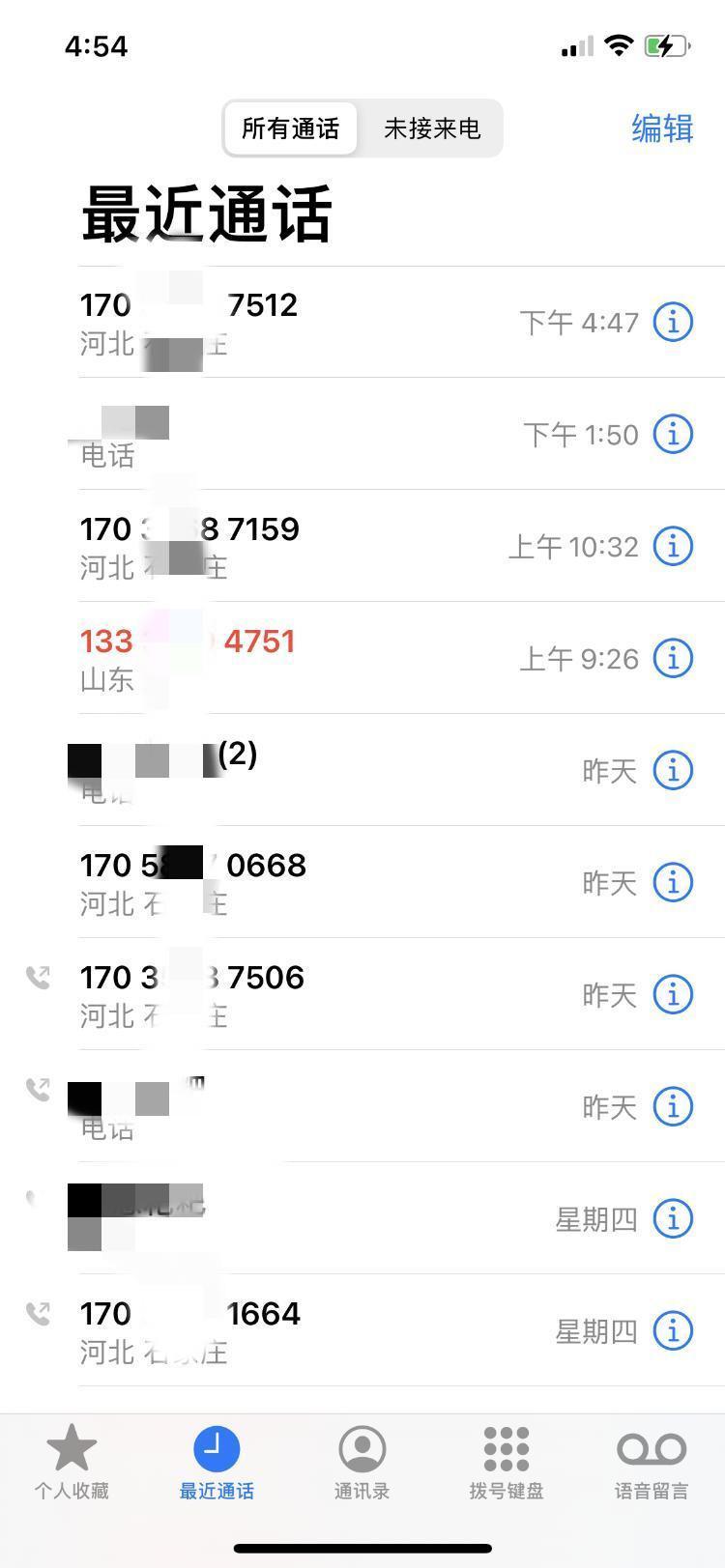The height and width of the screenshot is (1568, 725).
Task: View info for missed call at 上午 9:26
Action: click(673, 658)
